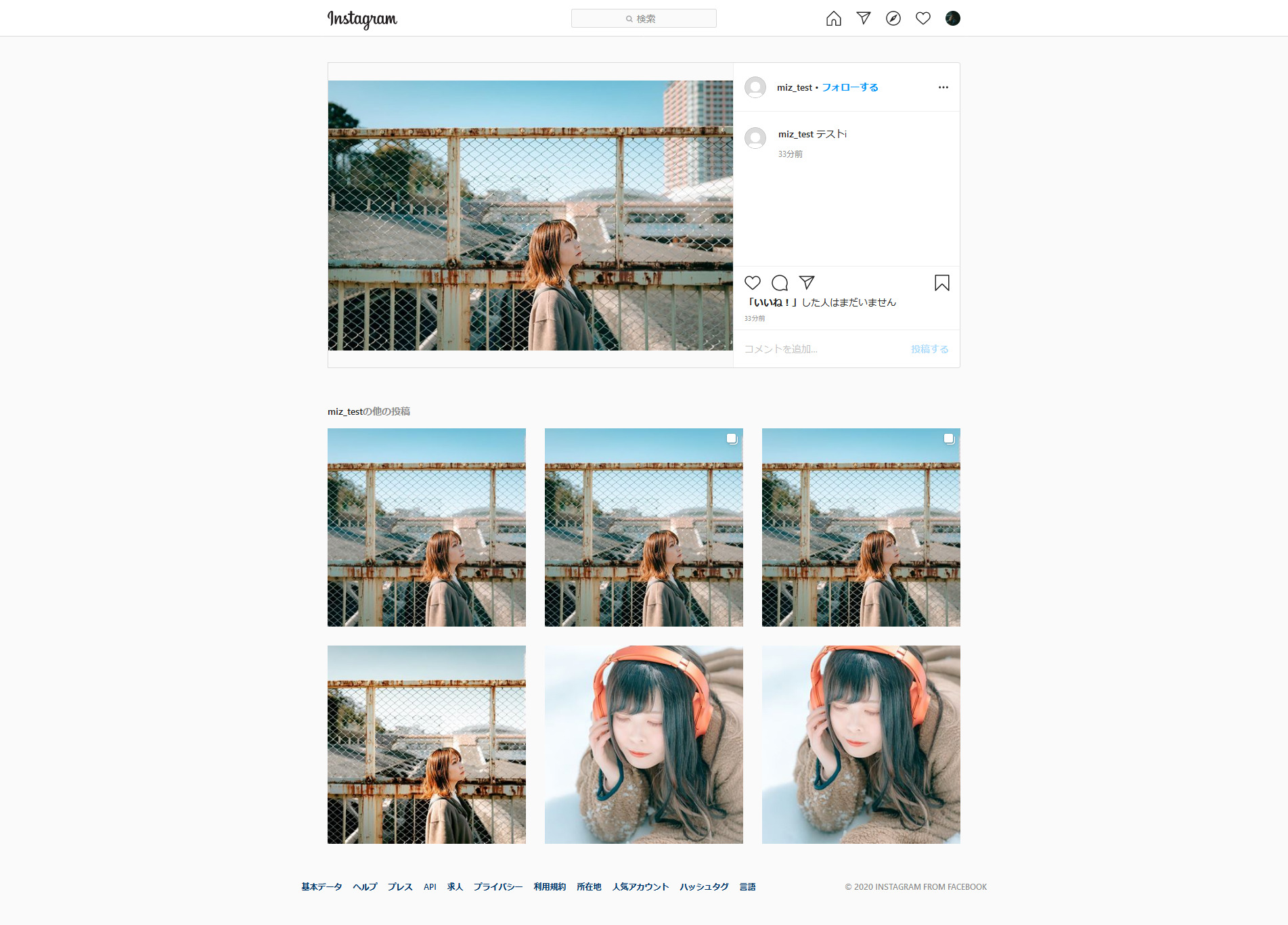Tap the comment bubble under the post
This screenshot has height=925, width=1288.
tap(780, 283)
